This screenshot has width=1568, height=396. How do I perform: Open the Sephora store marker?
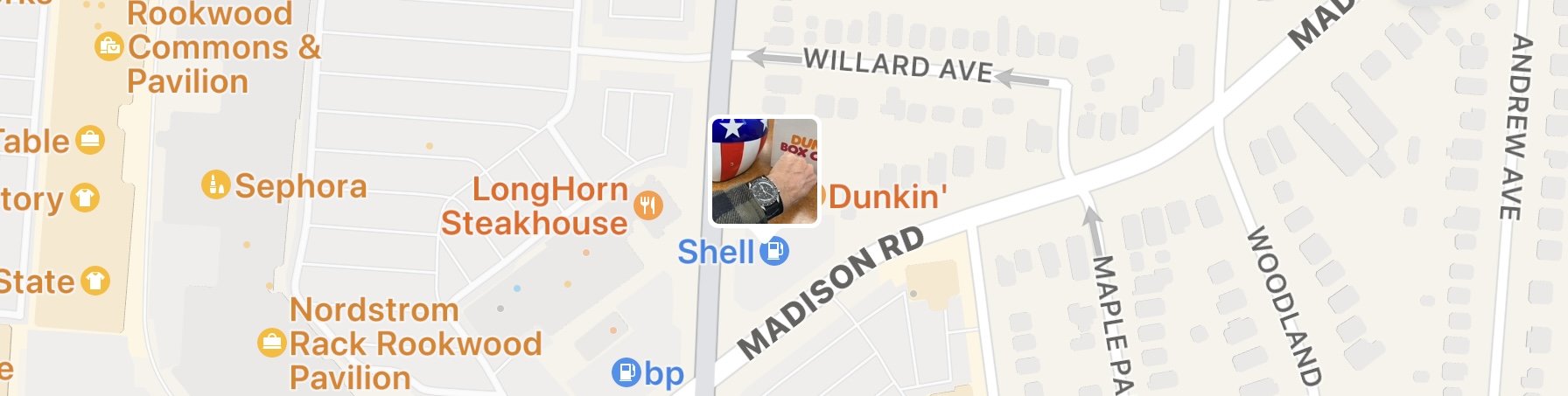point(215,184)
